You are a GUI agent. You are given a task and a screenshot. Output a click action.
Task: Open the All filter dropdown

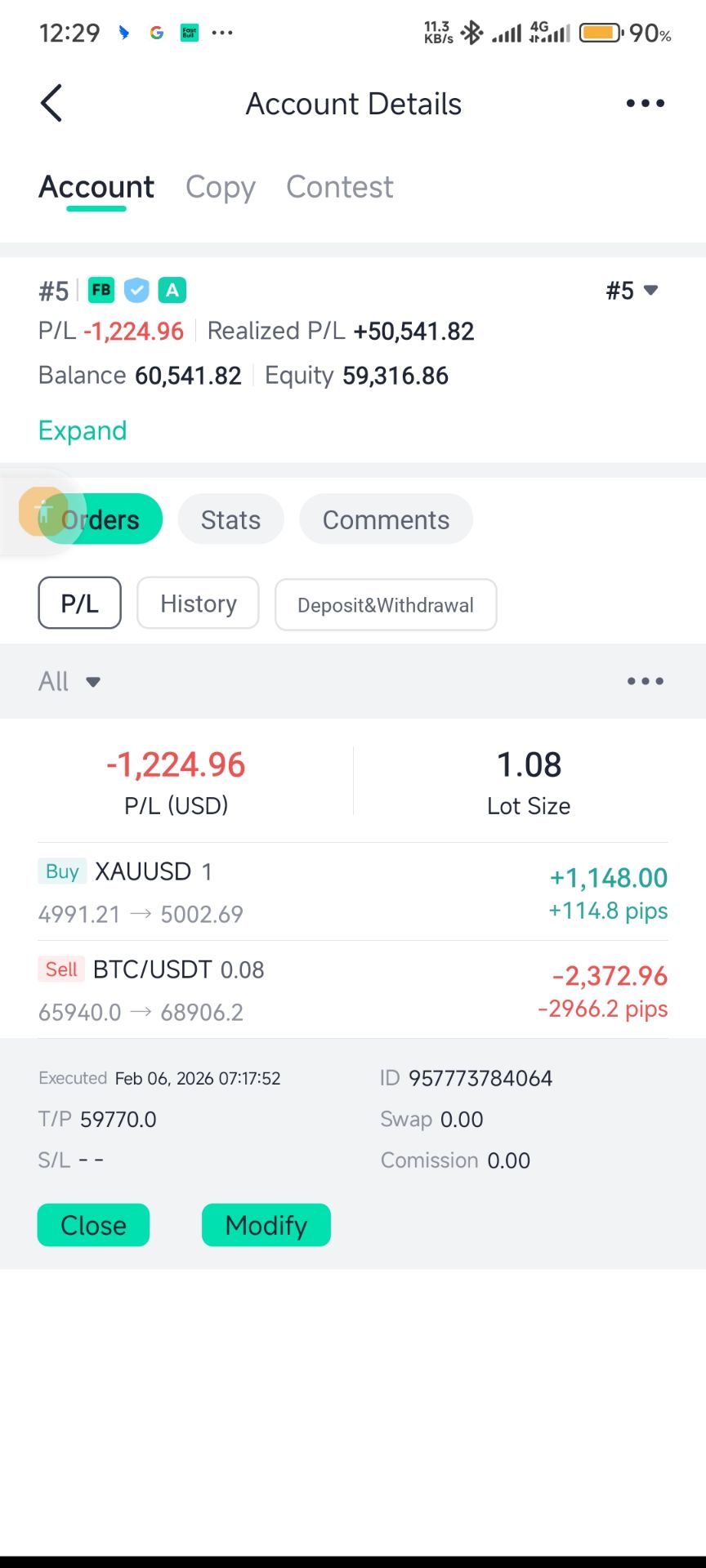click(x=69, y=681)
